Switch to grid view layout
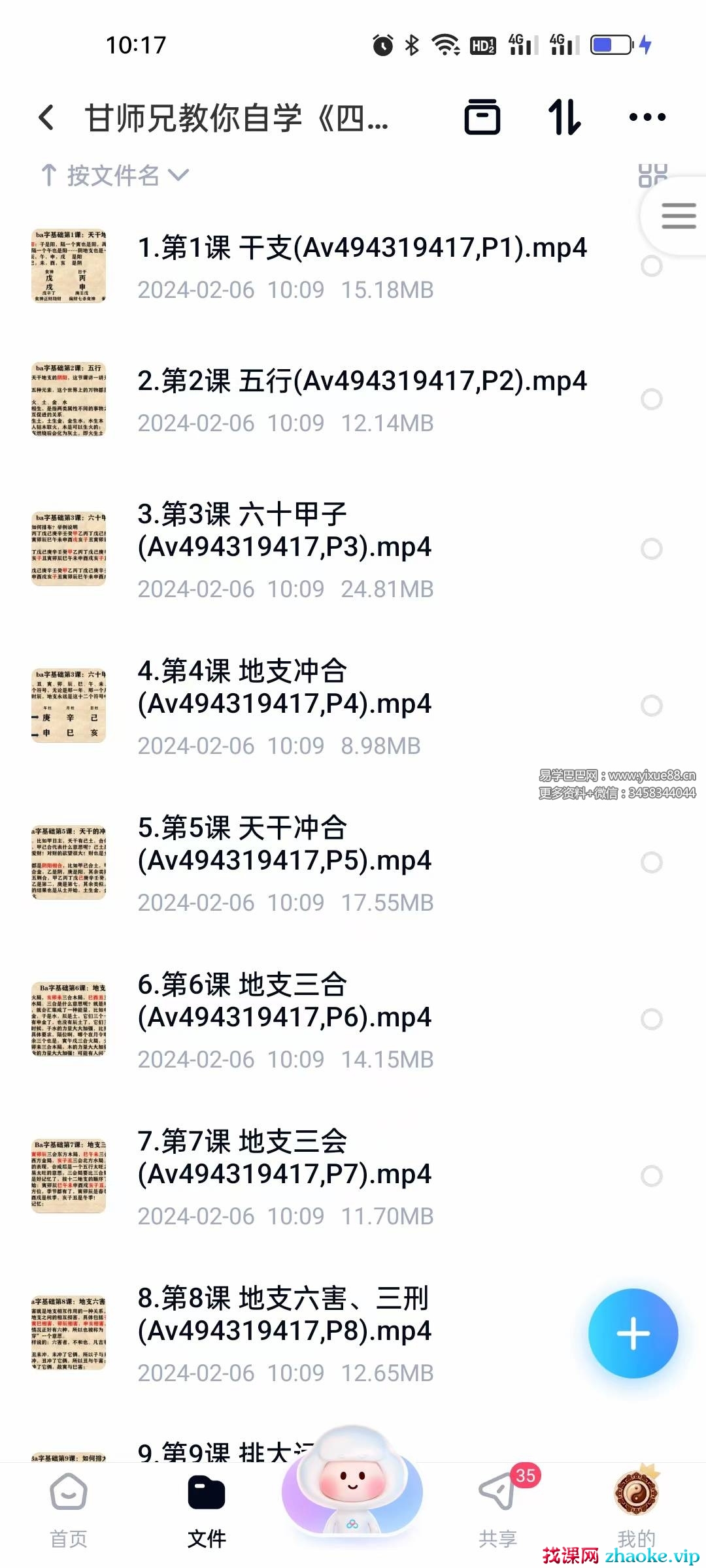This screenshot has width=706, height=1568. (652, 174)
